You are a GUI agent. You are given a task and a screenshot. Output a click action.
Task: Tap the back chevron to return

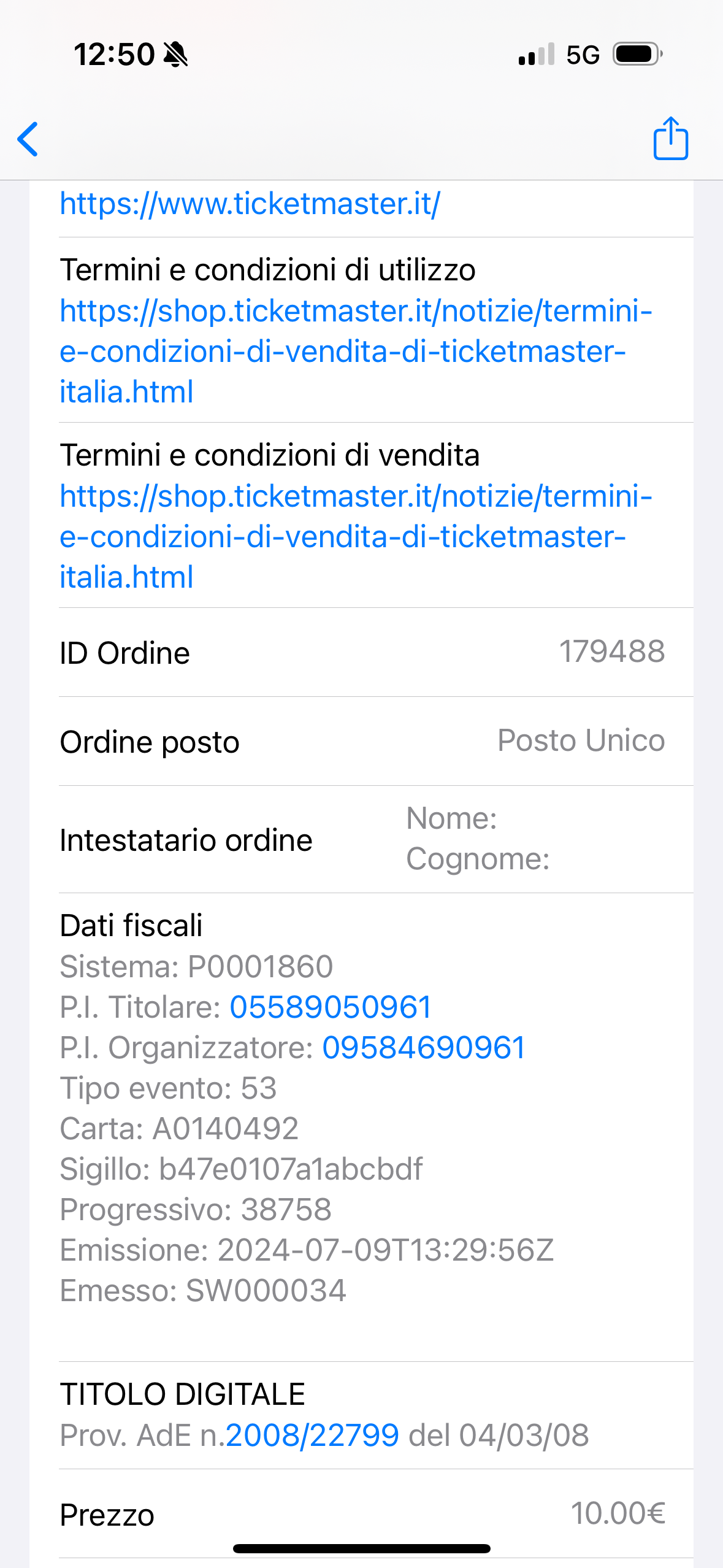pyautogui.click(x=28, y=140)
